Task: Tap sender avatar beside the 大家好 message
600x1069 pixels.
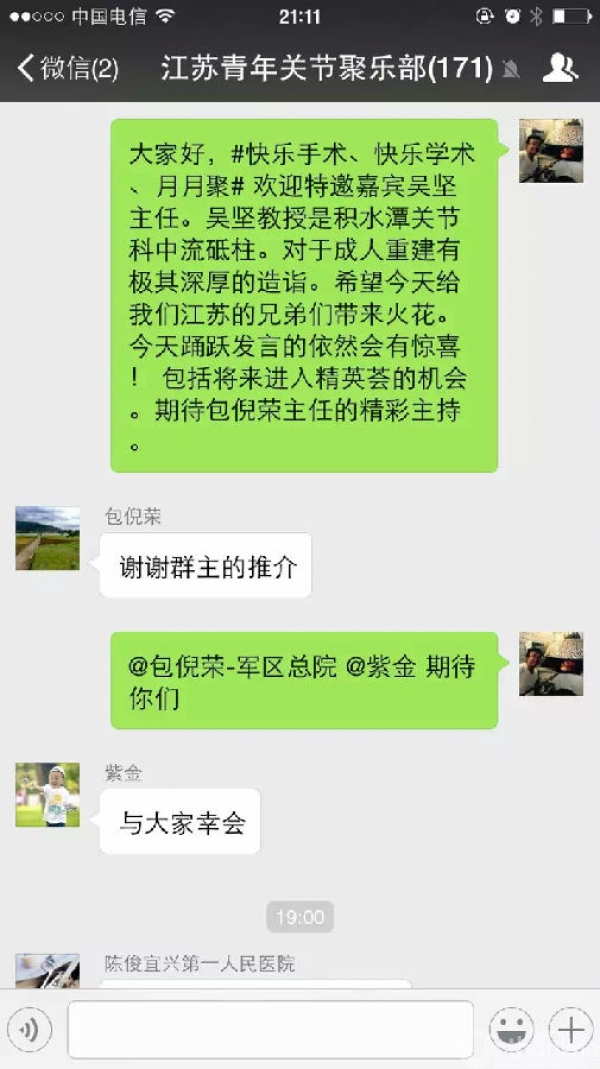Action: (551, 151)
